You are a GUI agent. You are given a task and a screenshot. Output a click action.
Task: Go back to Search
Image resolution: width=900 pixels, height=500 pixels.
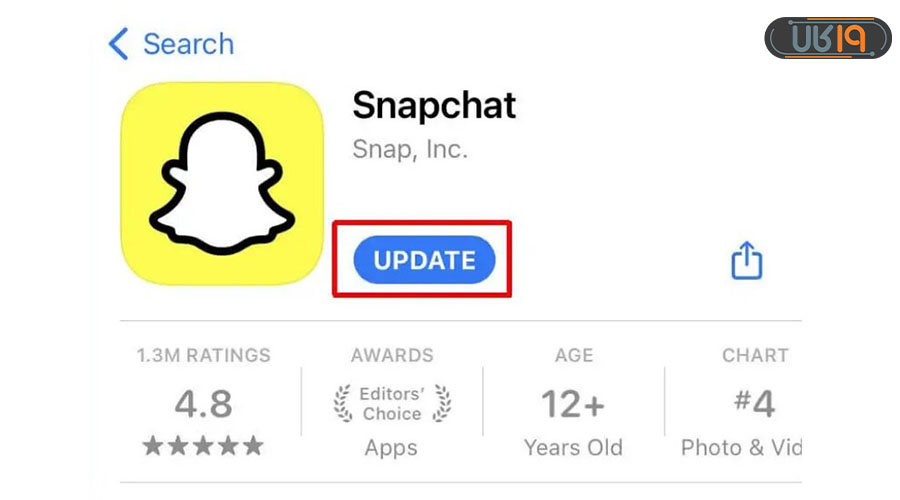[171, 44]
